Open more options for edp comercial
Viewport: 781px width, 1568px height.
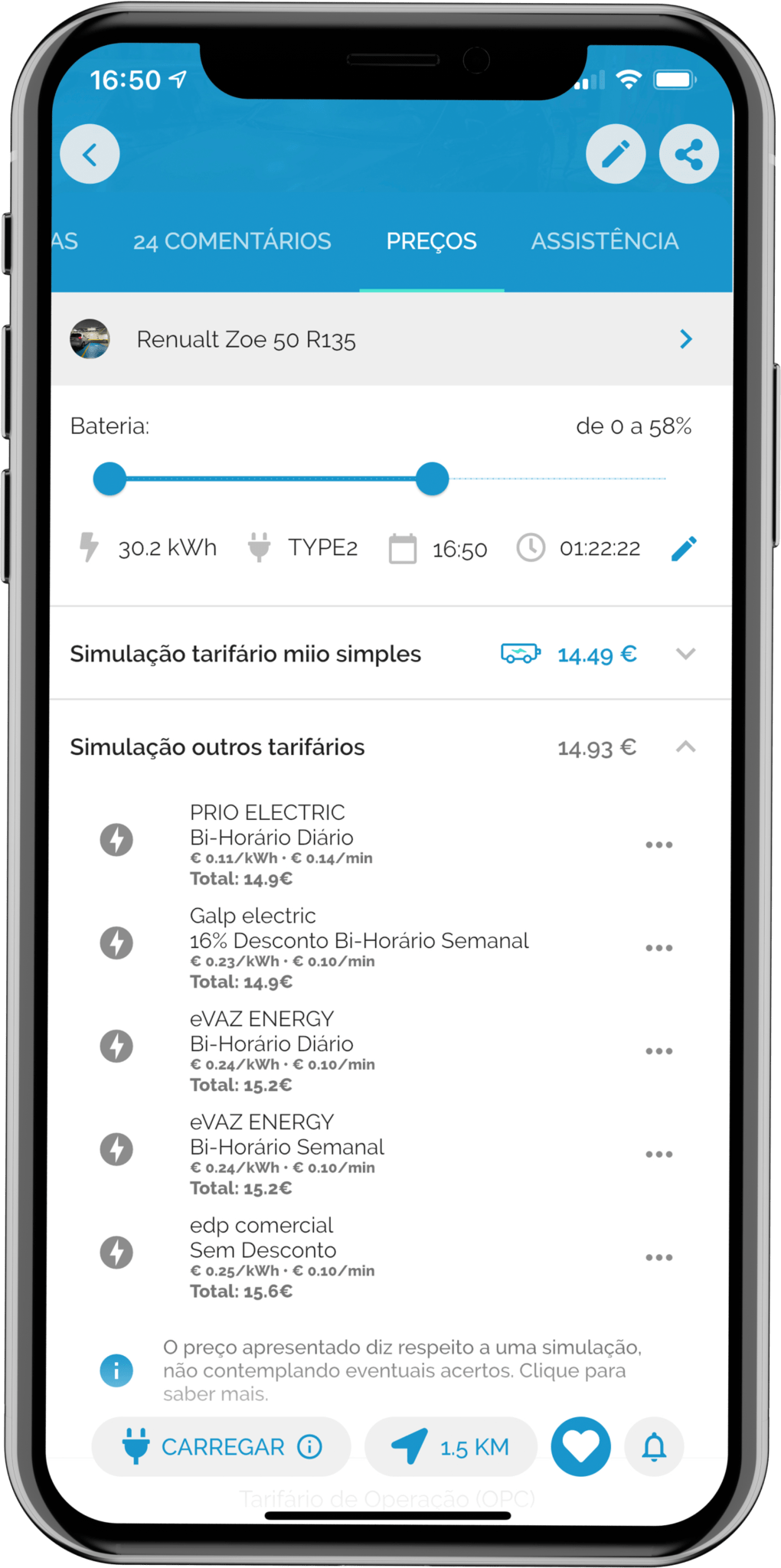tap(658, 1257)
